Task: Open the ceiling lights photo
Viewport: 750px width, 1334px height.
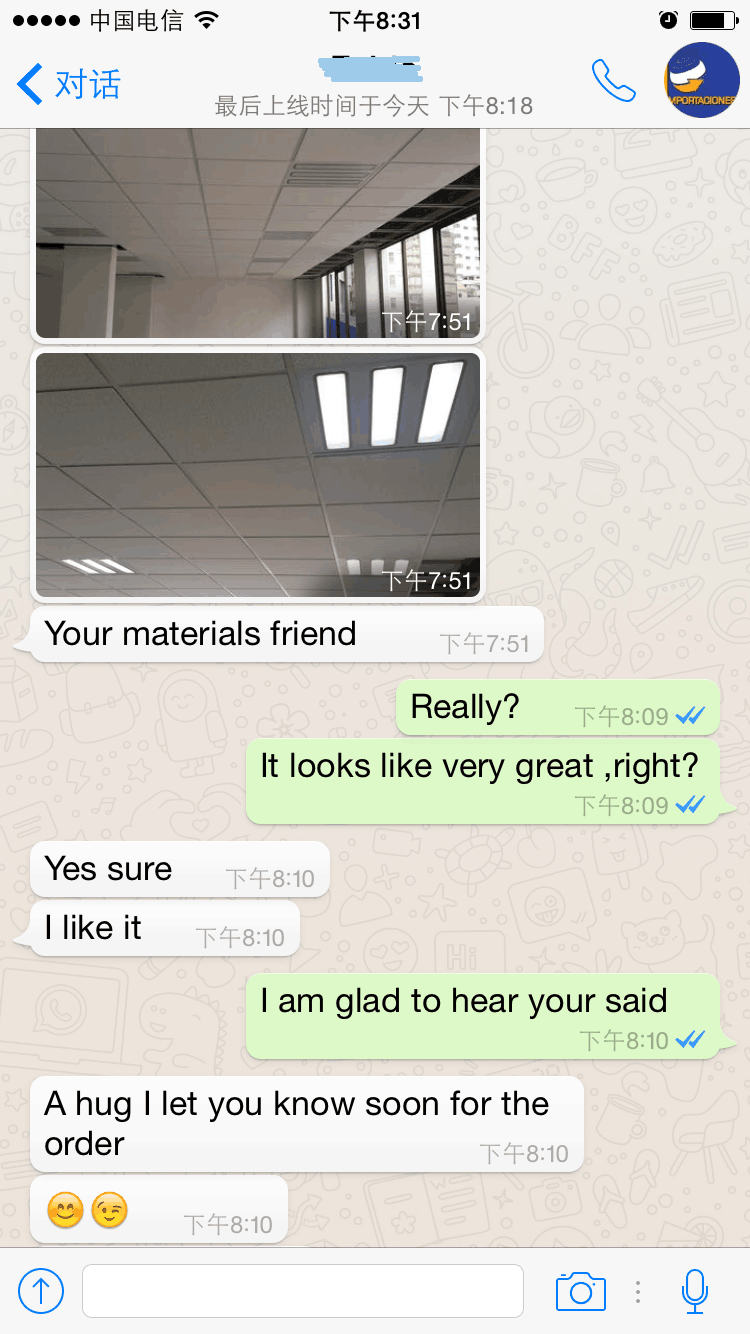Action: (258, 474)
